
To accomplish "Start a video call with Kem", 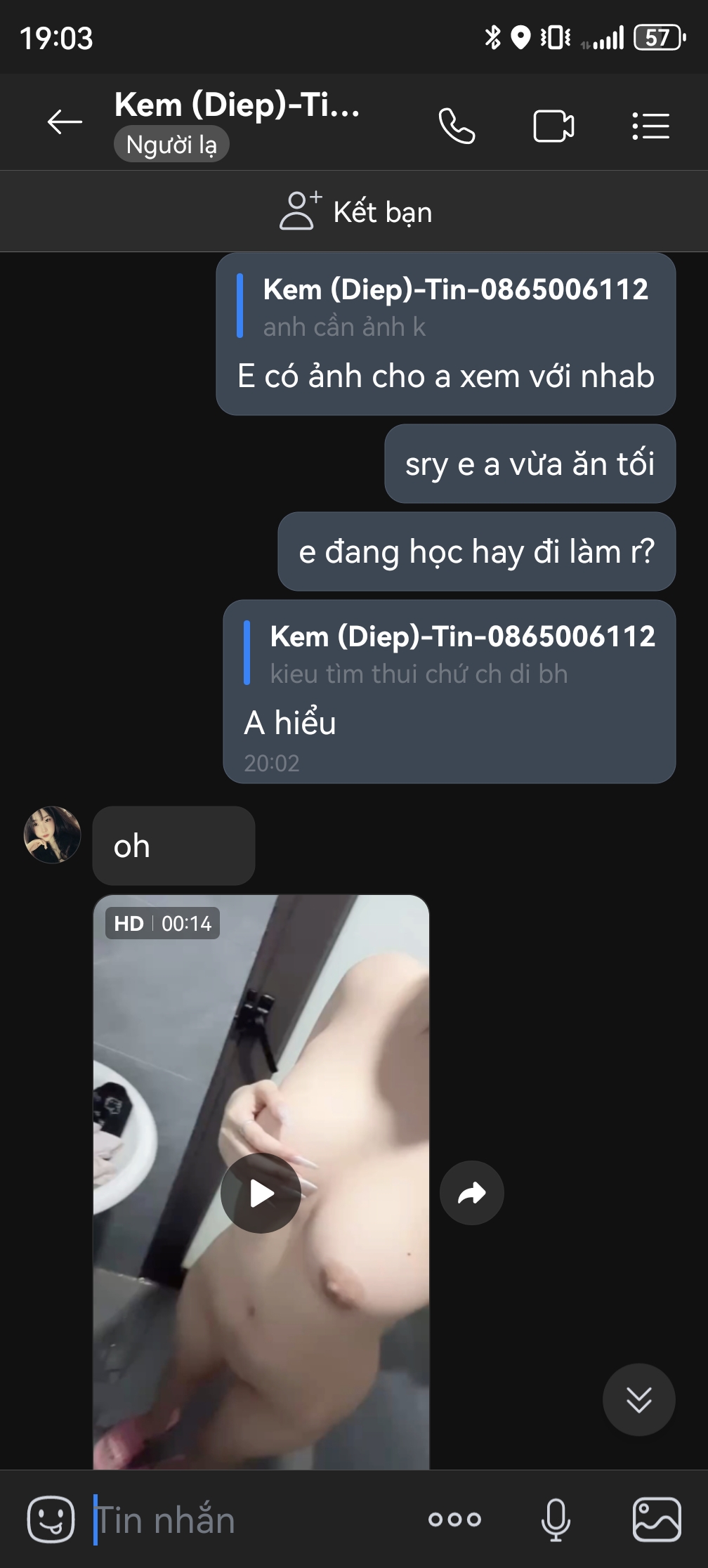I will click(553, 126).
